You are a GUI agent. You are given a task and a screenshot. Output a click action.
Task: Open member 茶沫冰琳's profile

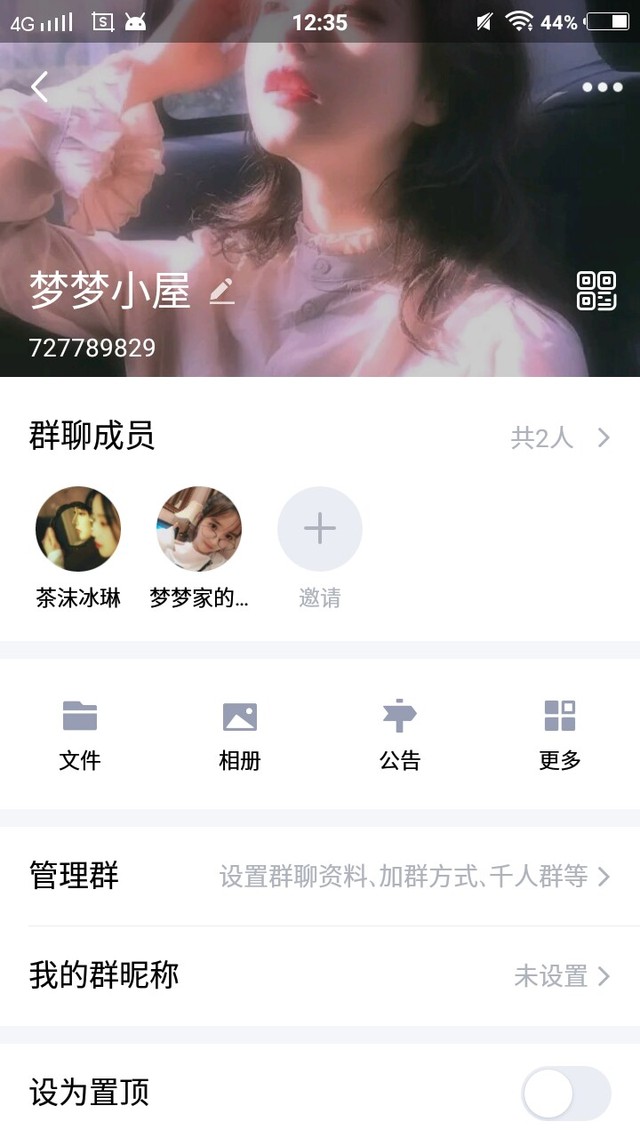click(78, 529)
